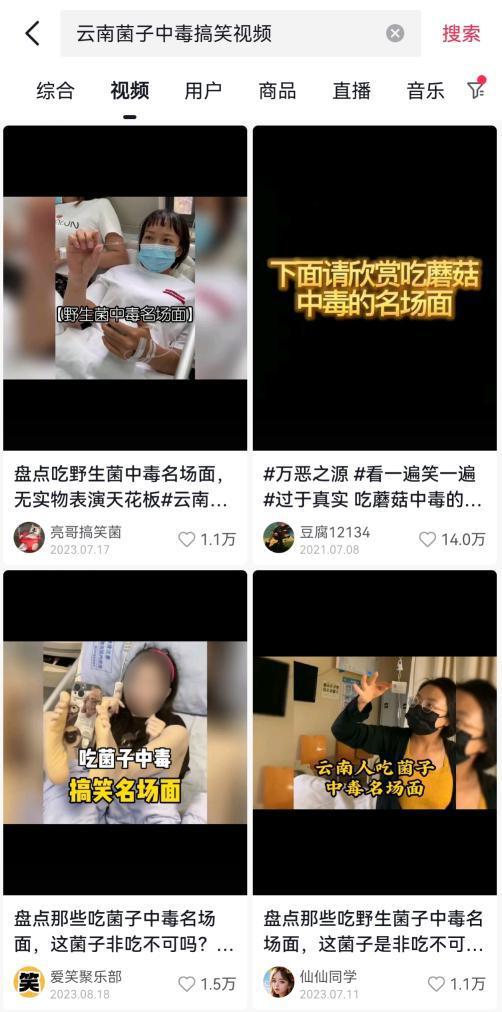This screenshot has width=502, height=1012.
Task: Like the video by 亮哥搞笑菌
Action: [x=186, y=540]
